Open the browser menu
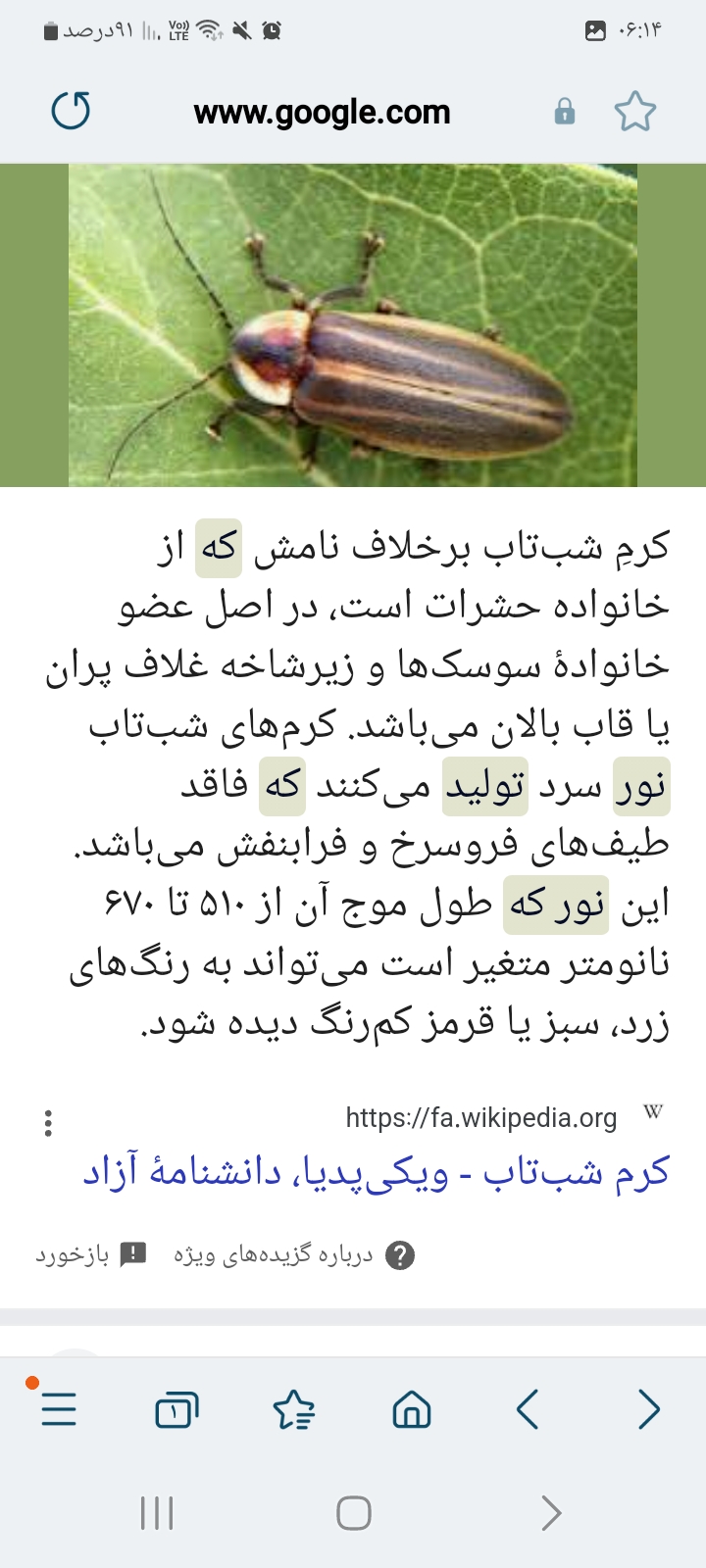706x1568 pixels. 59,1410
